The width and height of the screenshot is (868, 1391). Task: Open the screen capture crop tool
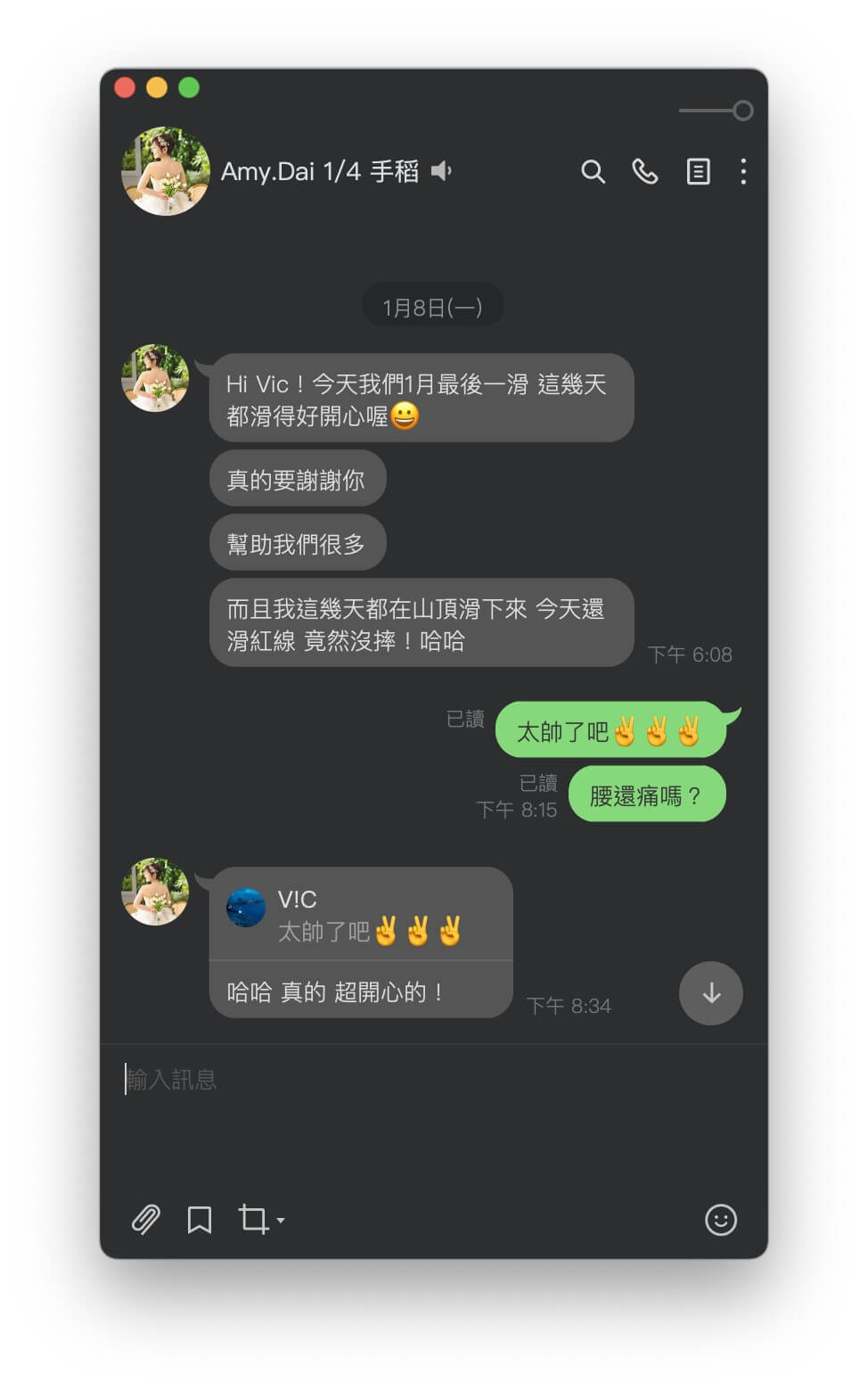click(260, 1219)
